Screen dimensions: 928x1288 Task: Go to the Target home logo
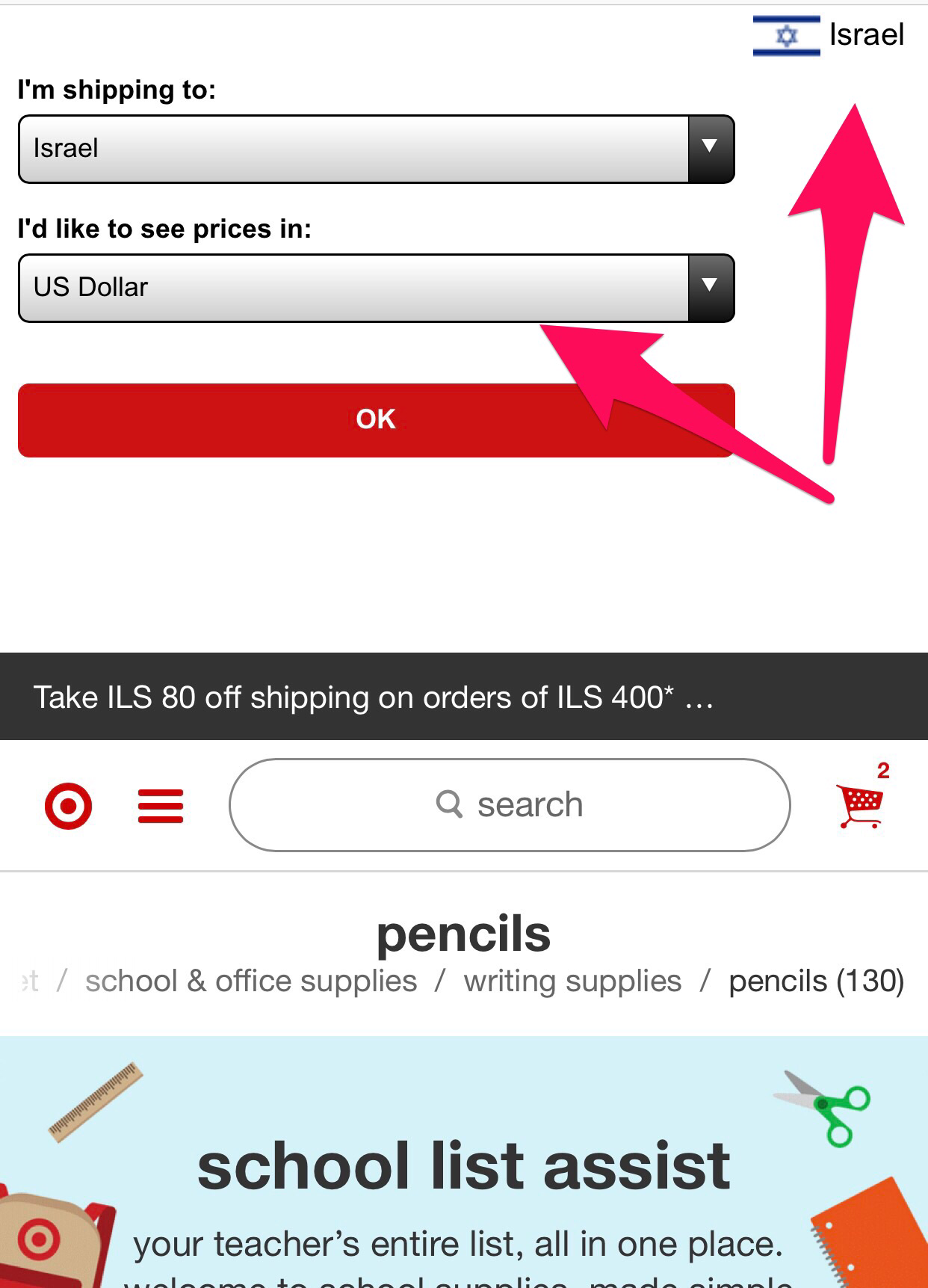(x=68, y=806)
